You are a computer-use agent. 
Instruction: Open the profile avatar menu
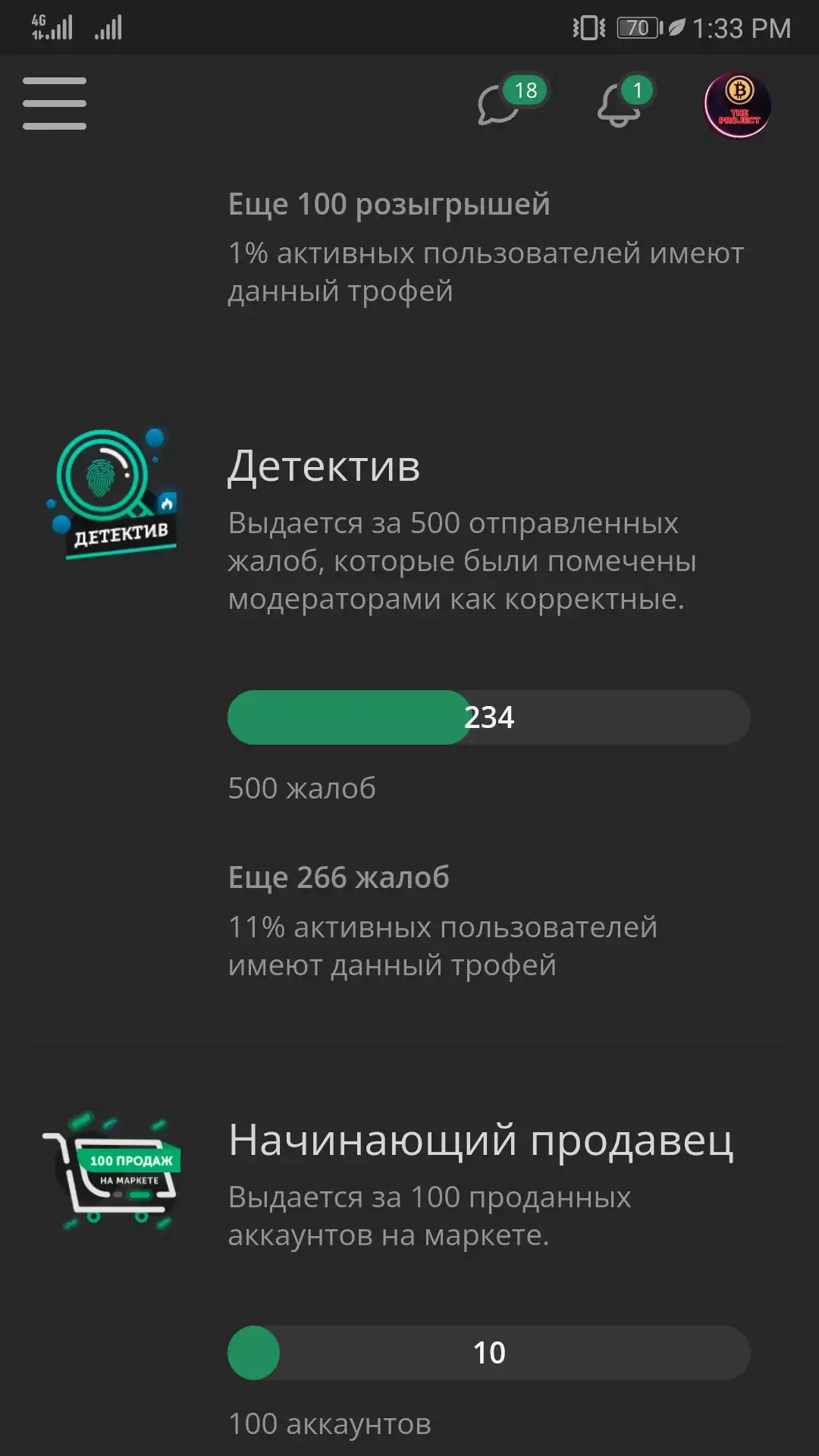(x=738, y=105)
